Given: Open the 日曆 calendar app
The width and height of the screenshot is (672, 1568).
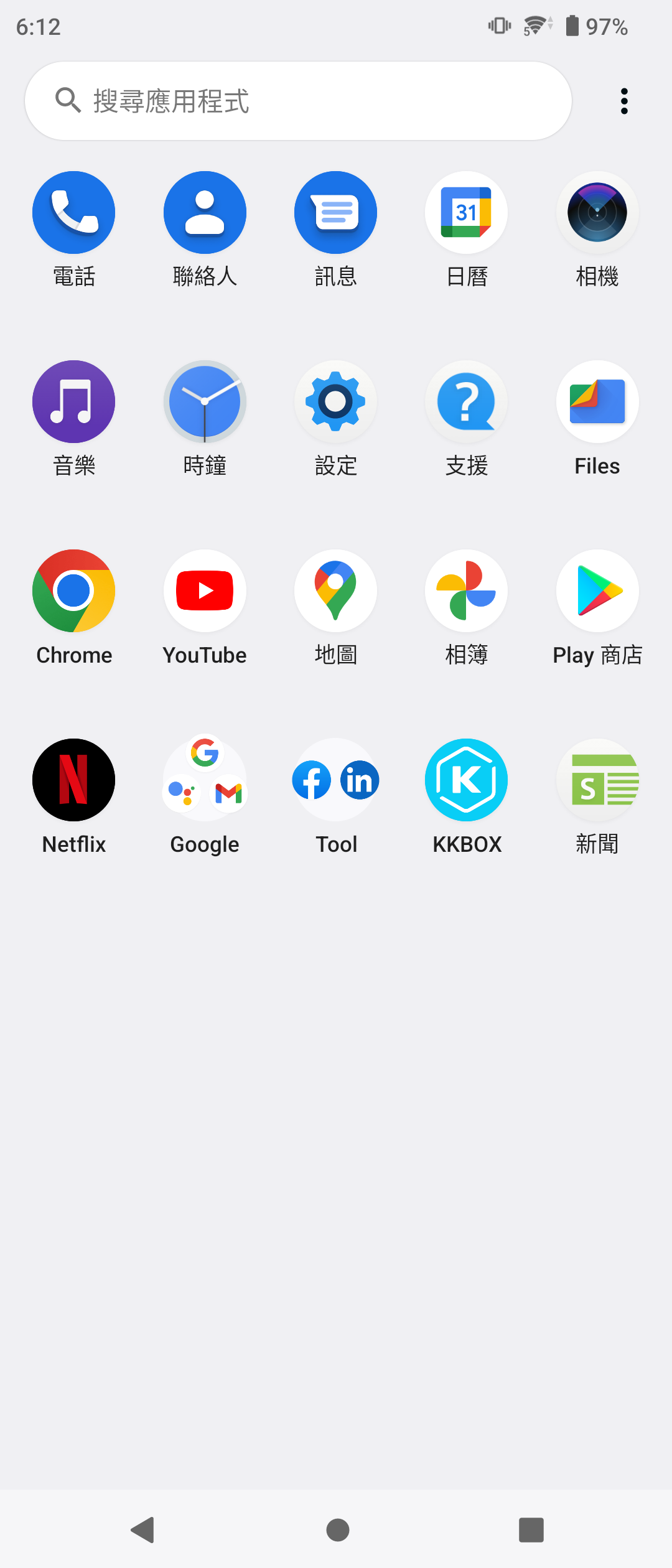Looking at the screenshot, I should click(466, 212).
